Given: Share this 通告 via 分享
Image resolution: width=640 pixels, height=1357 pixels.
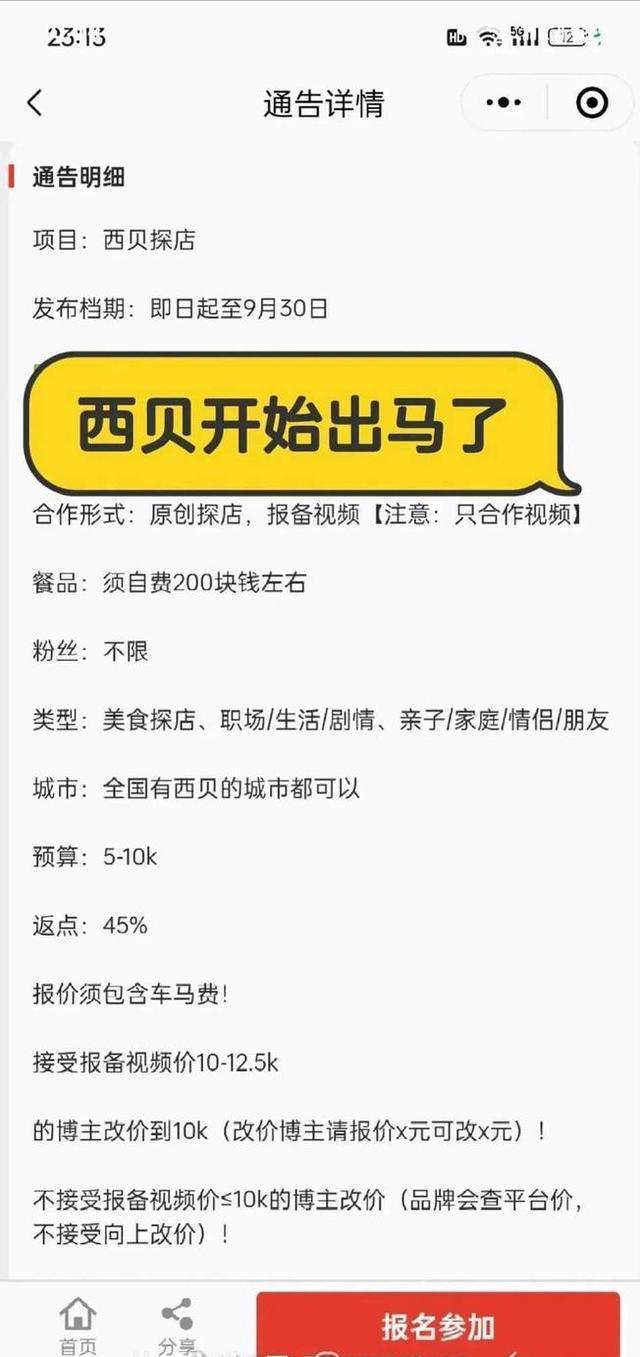Looking at the screenshot, I should (176, 1323).
